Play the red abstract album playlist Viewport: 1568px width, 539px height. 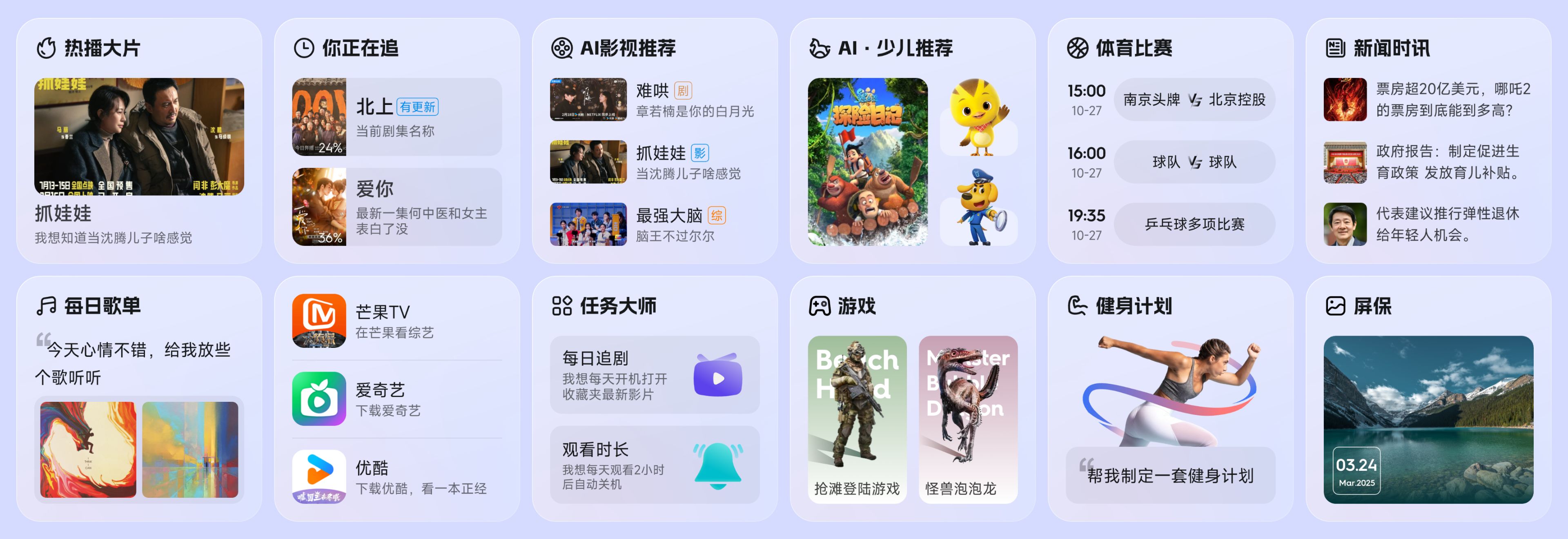tap(88, 449)
